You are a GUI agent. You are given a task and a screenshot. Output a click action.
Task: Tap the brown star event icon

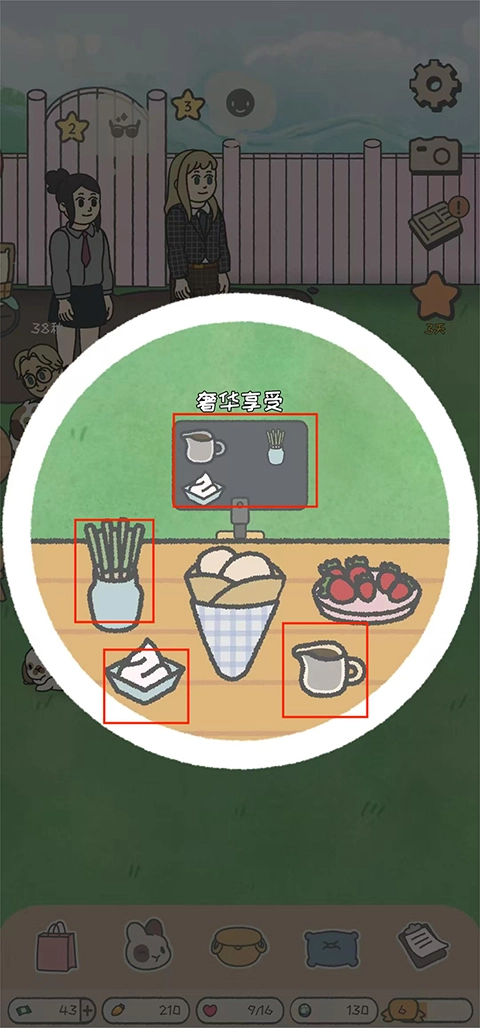click(435, 298)
